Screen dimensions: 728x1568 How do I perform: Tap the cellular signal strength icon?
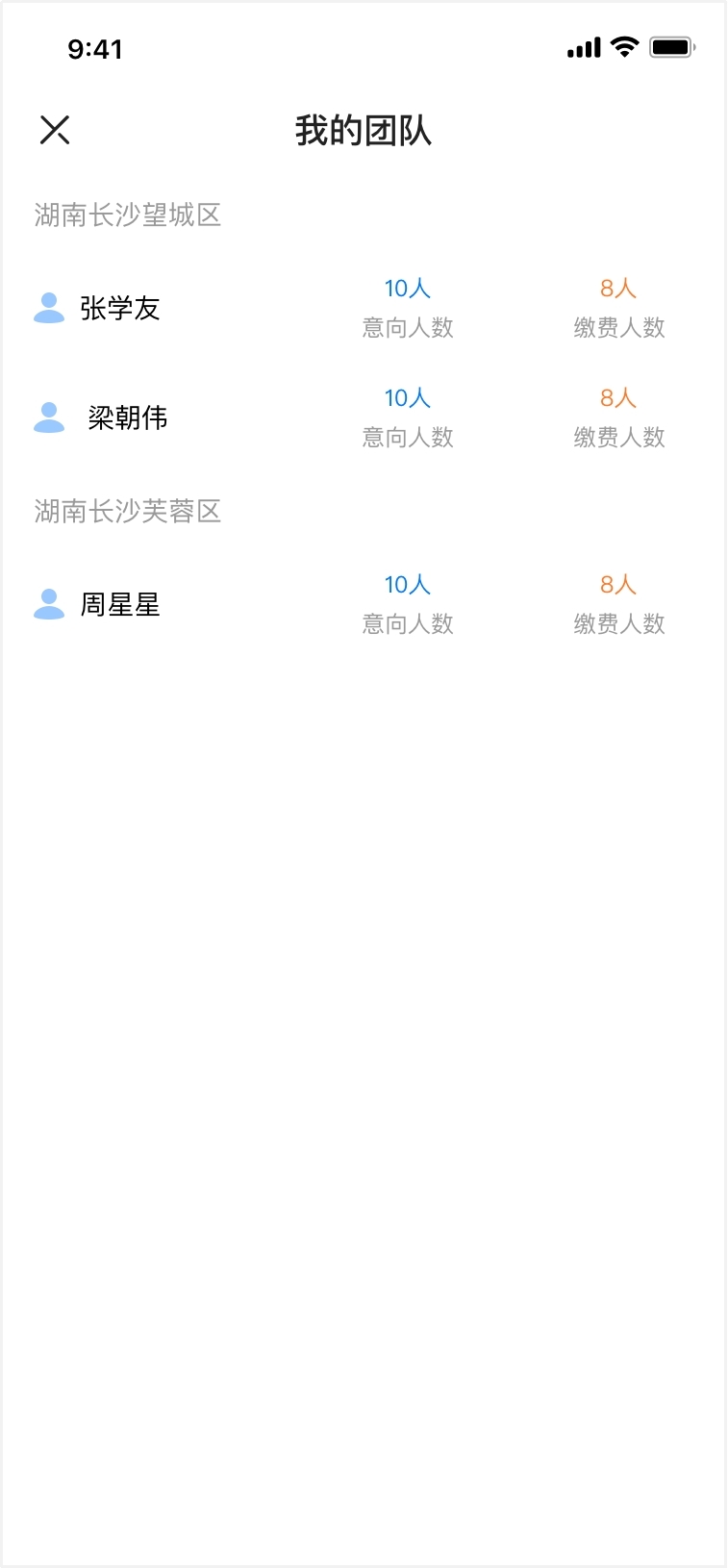coord(582,46)
